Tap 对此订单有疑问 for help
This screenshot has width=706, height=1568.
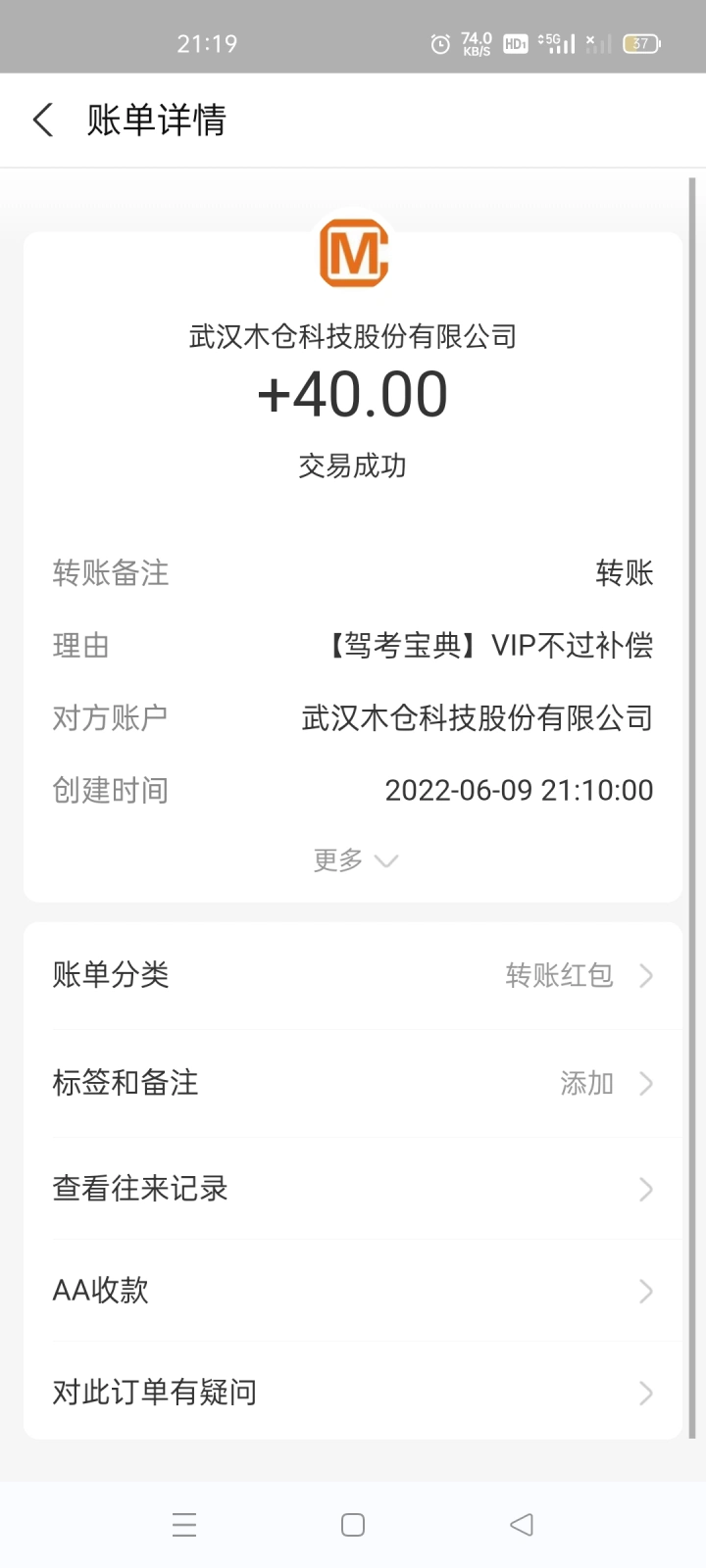tap(353, 1393)
